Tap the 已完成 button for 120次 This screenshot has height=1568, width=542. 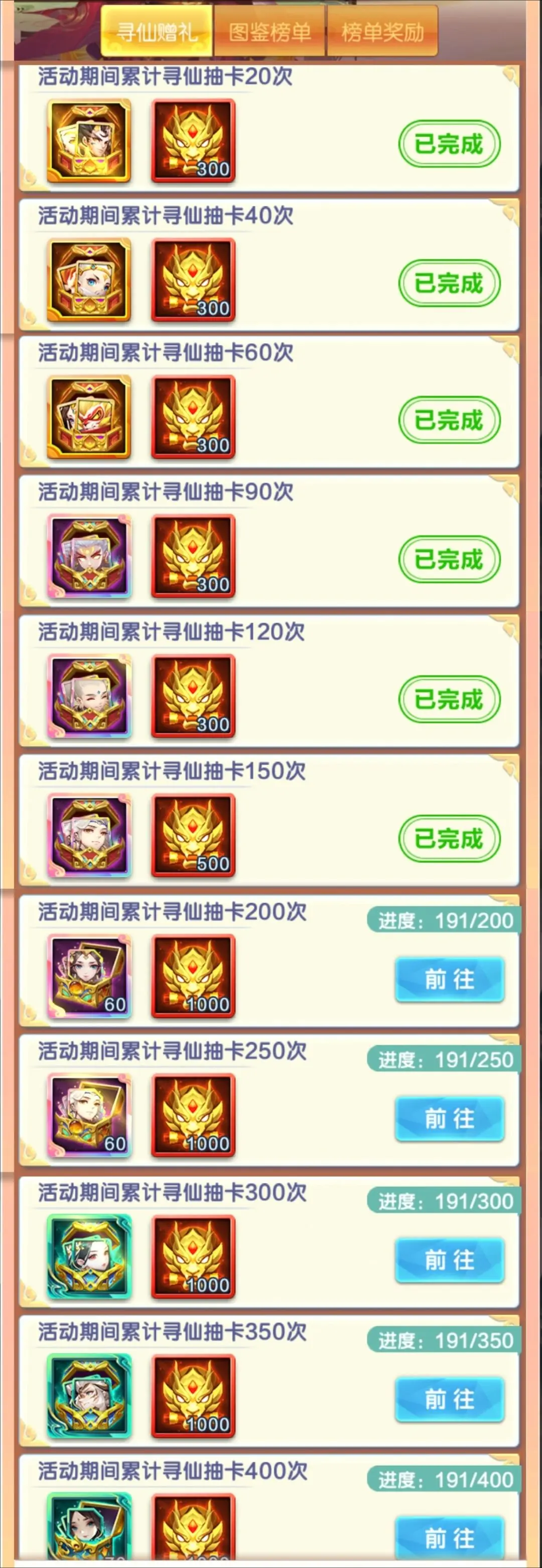tap(450, 699)
